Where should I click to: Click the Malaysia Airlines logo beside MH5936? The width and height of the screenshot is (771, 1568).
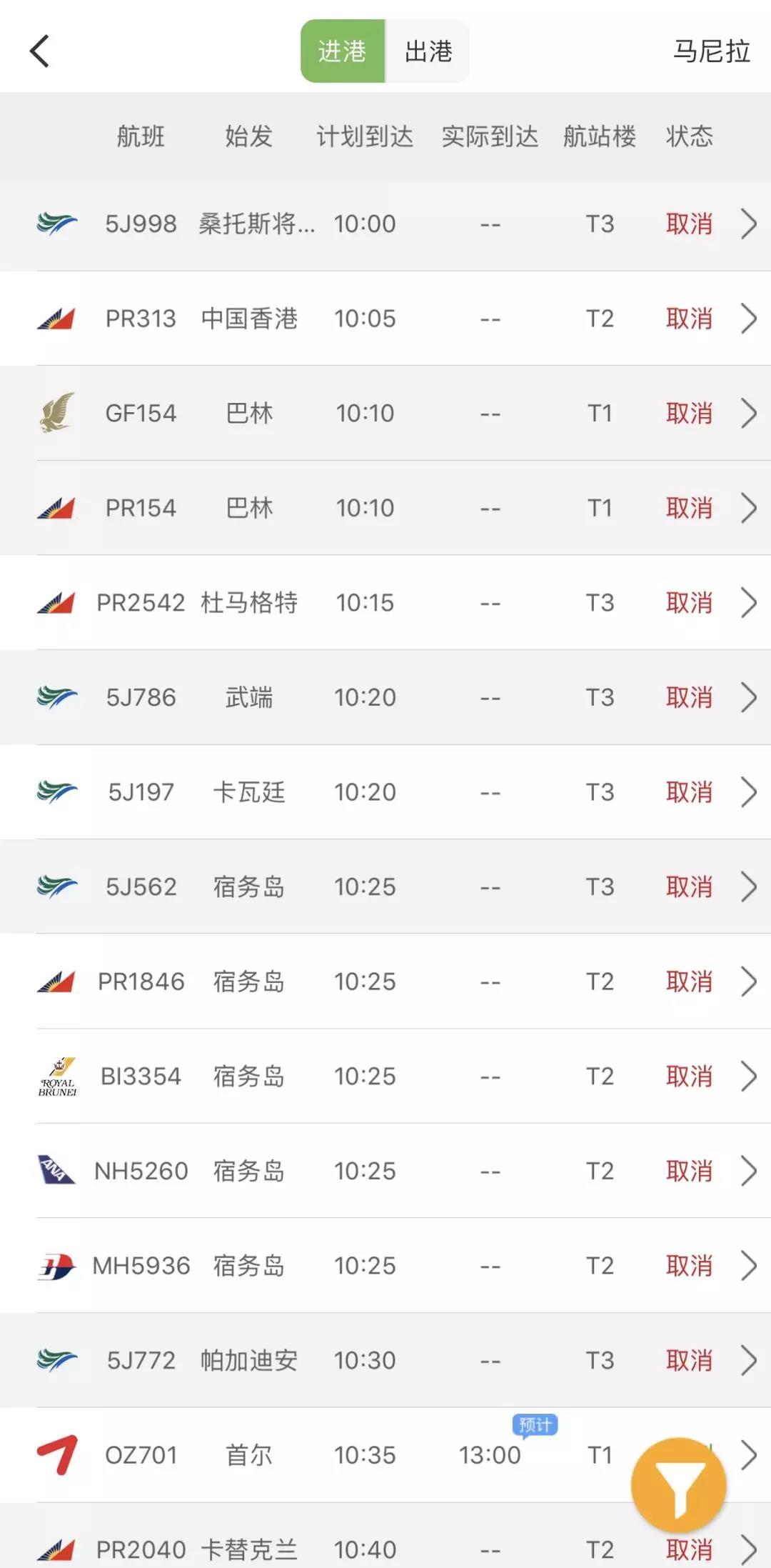tap(57, 1265)
